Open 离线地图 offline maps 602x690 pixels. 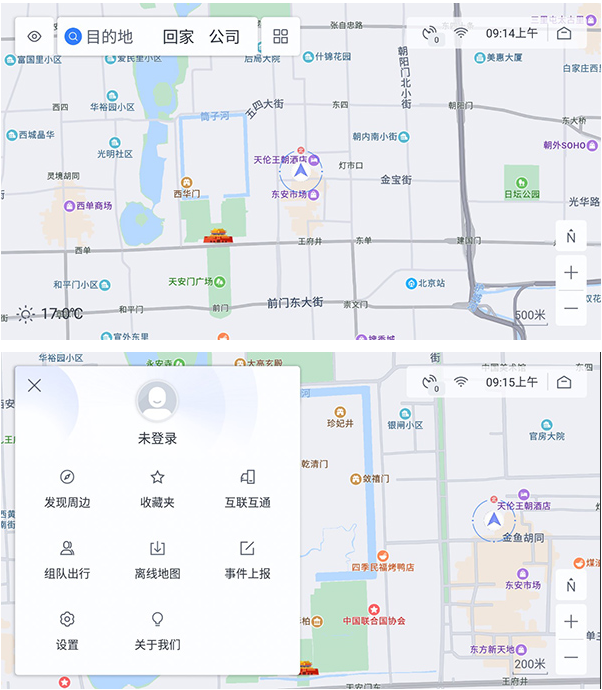(157, 559)
